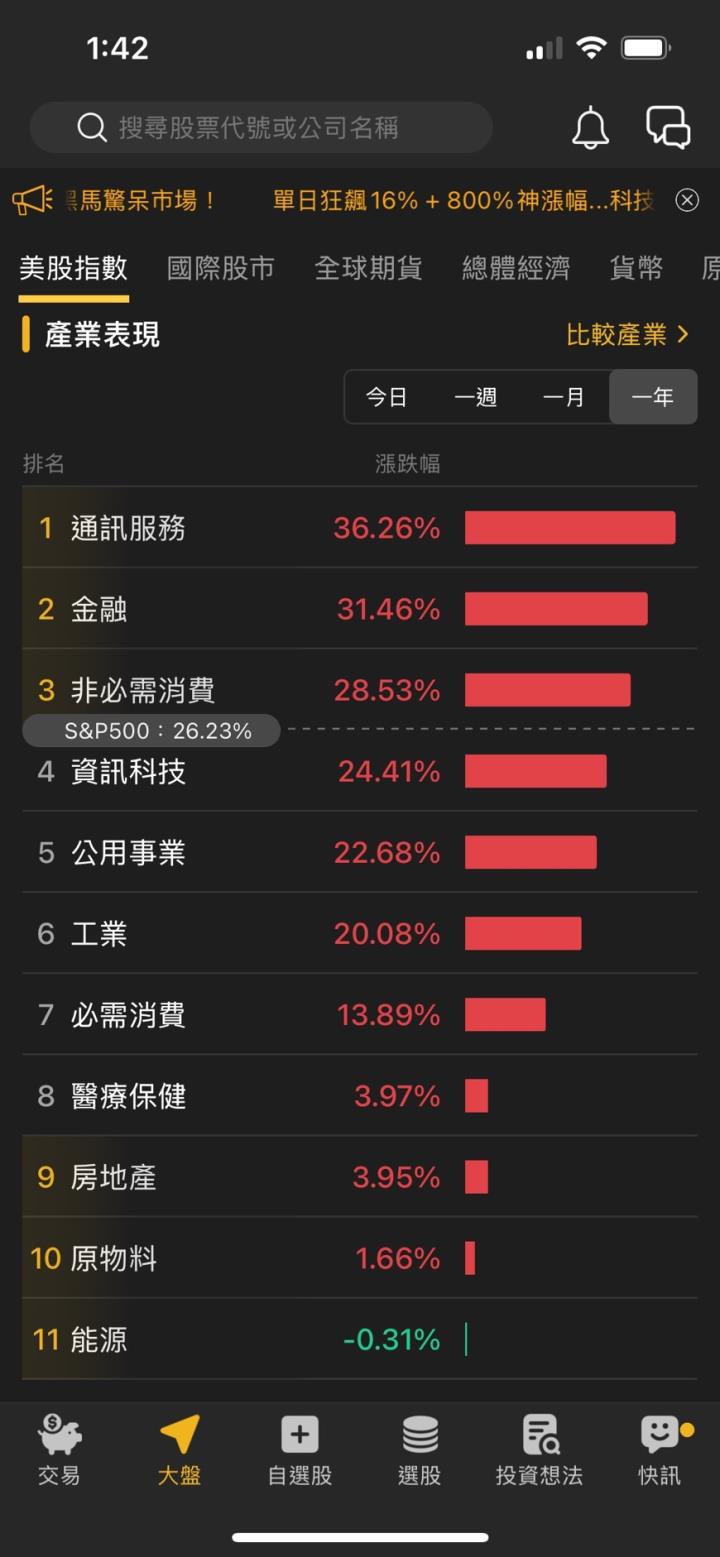This screenshot has width=720, height=1557.
Task: Switch to the 總體經濟 tab
Action: tap(515, 268)
